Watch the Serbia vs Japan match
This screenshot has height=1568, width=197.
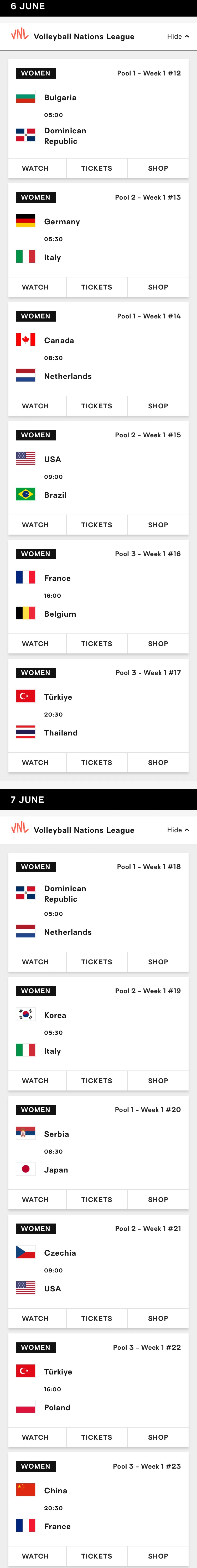[35, 1199]
